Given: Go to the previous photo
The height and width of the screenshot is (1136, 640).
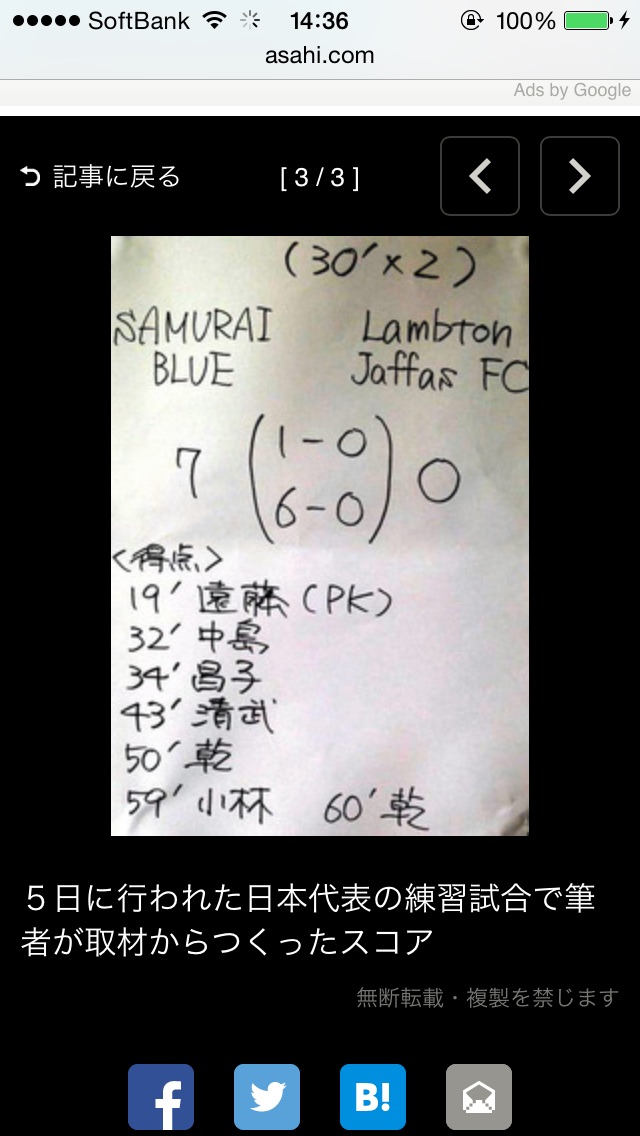Looking at the screenshot, I should [480, 176].
